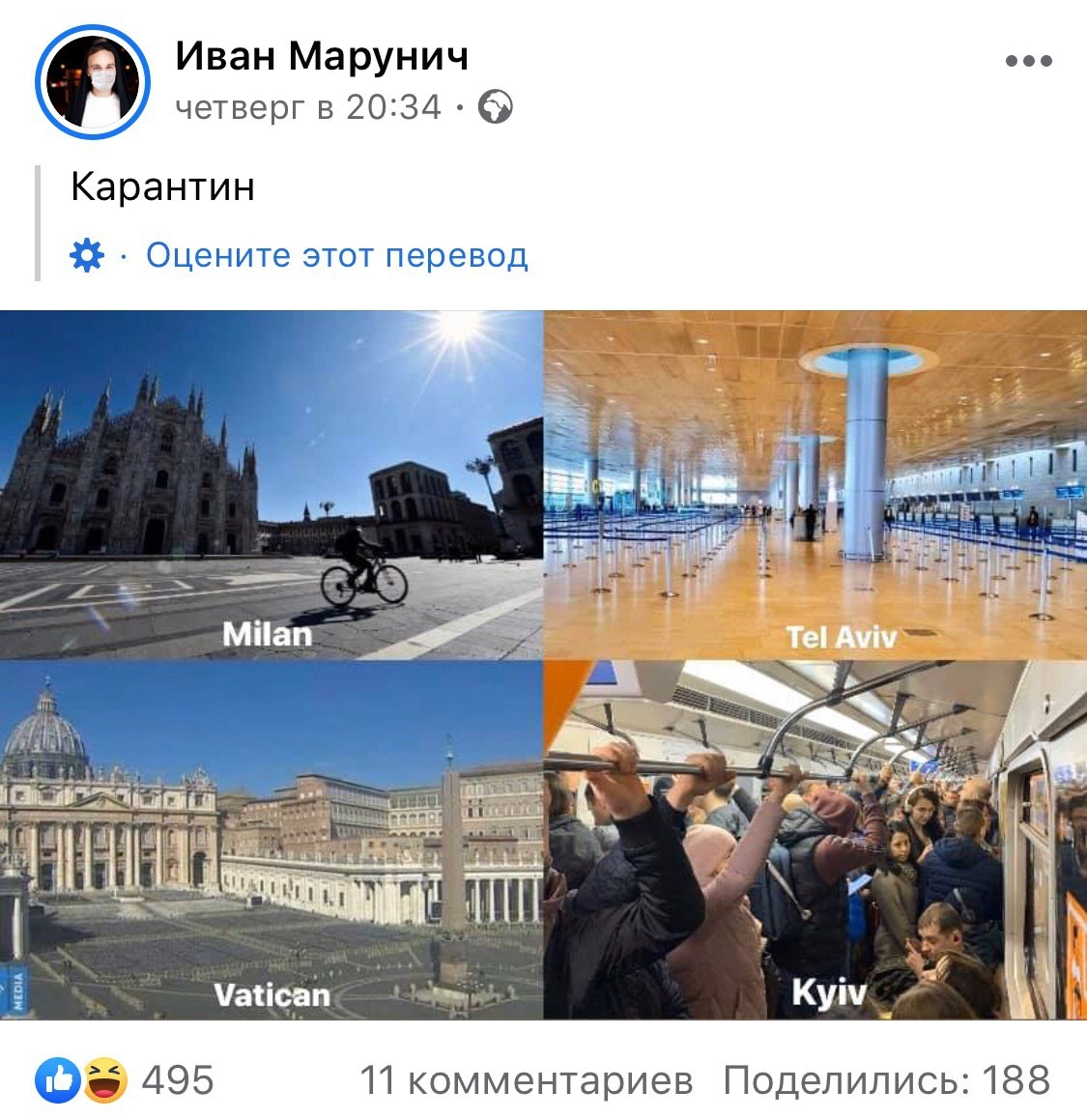Open the author name Иван Марунич
This screenshot has height=1120, width=1087.
point(322,56)
